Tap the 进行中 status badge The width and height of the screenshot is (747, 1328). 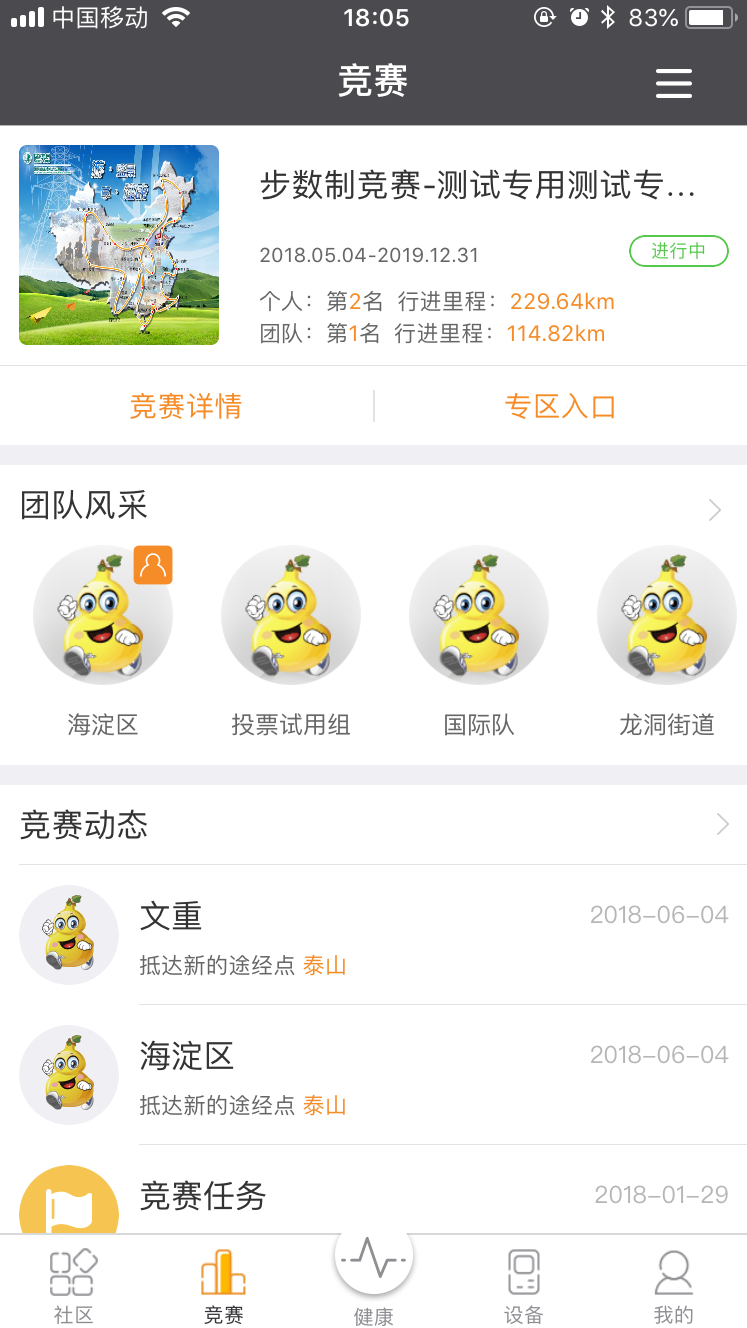click(679, 252)
